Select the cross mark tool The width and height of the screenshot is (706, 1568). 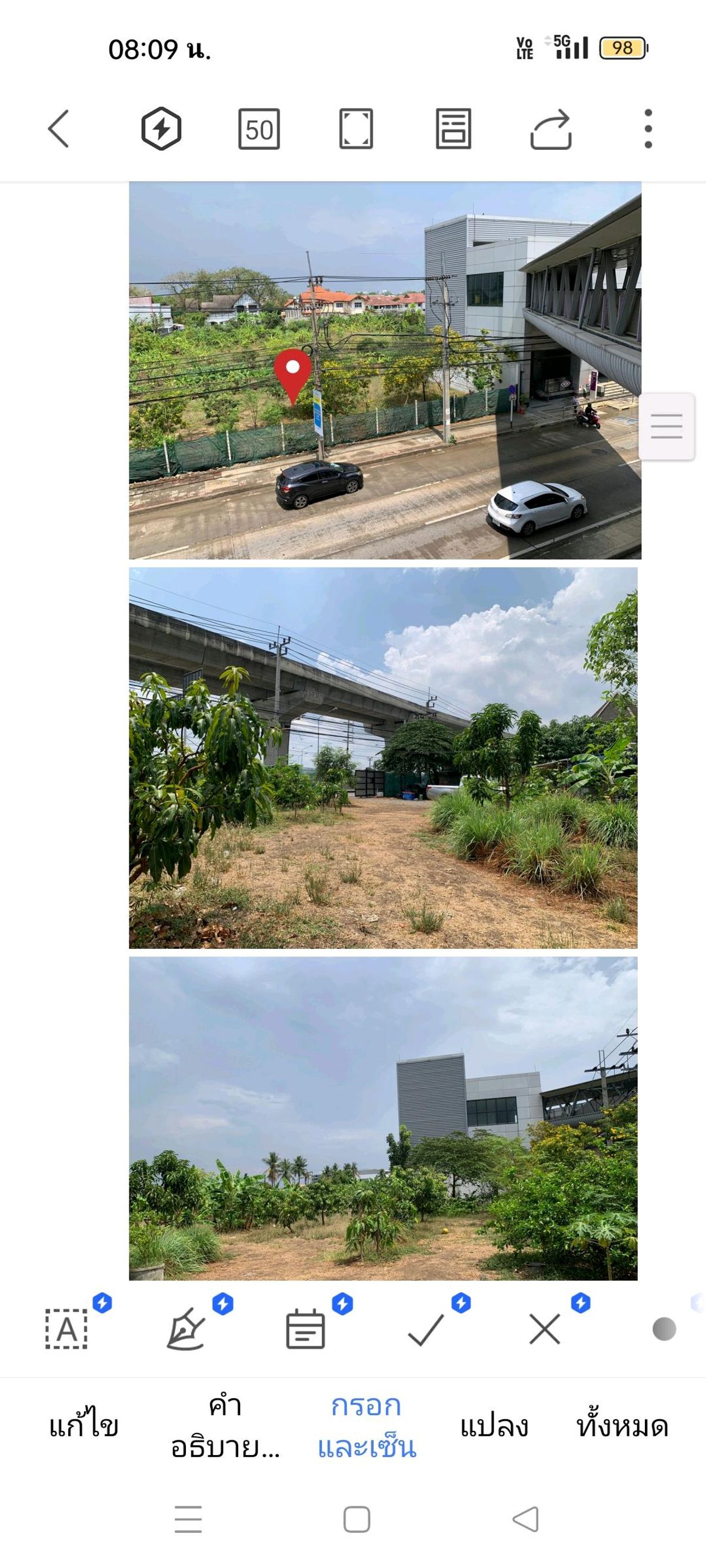pos(545,1329)
